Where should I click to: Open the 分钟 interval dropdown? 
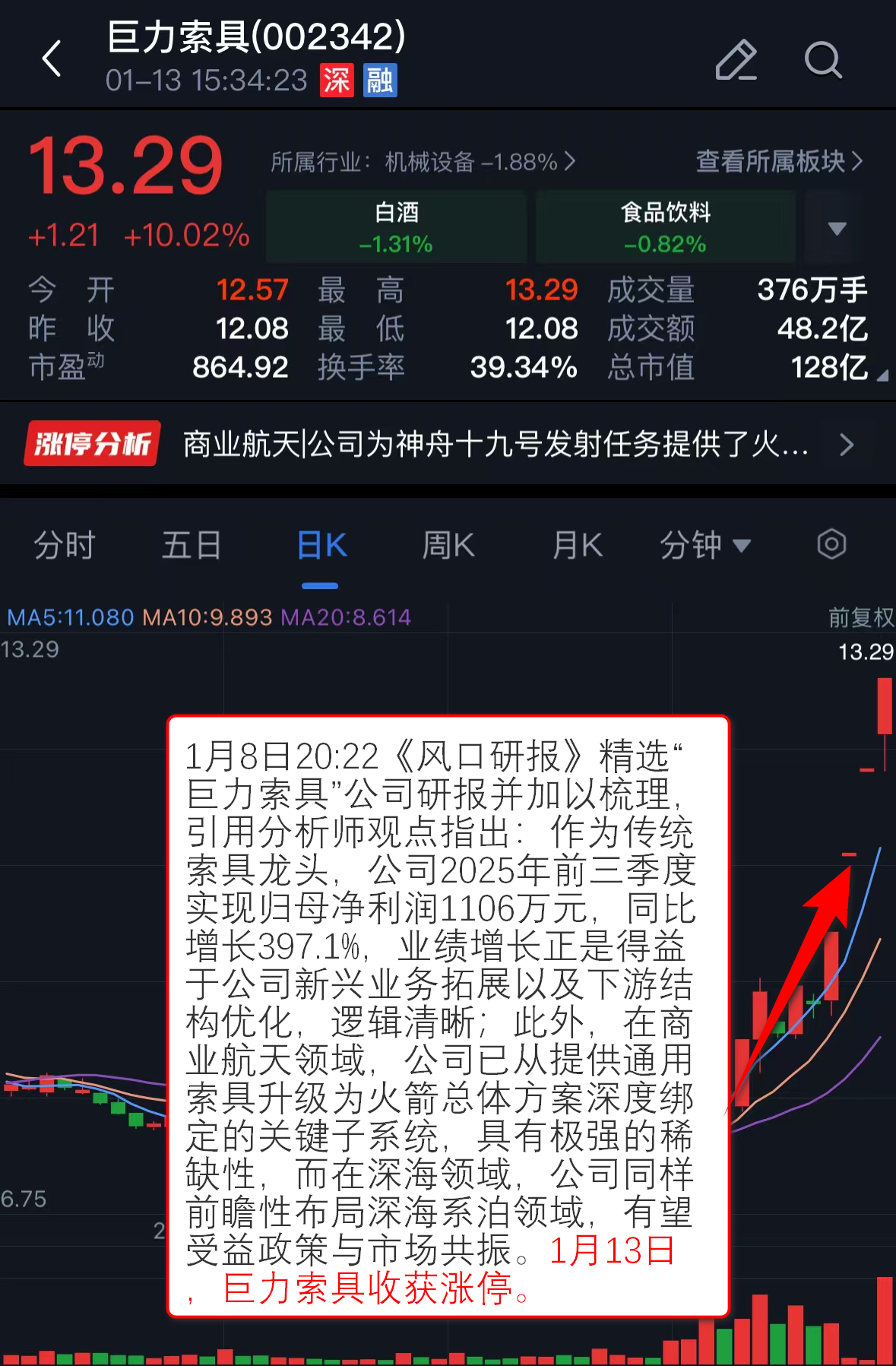click(x=704, y=546)
